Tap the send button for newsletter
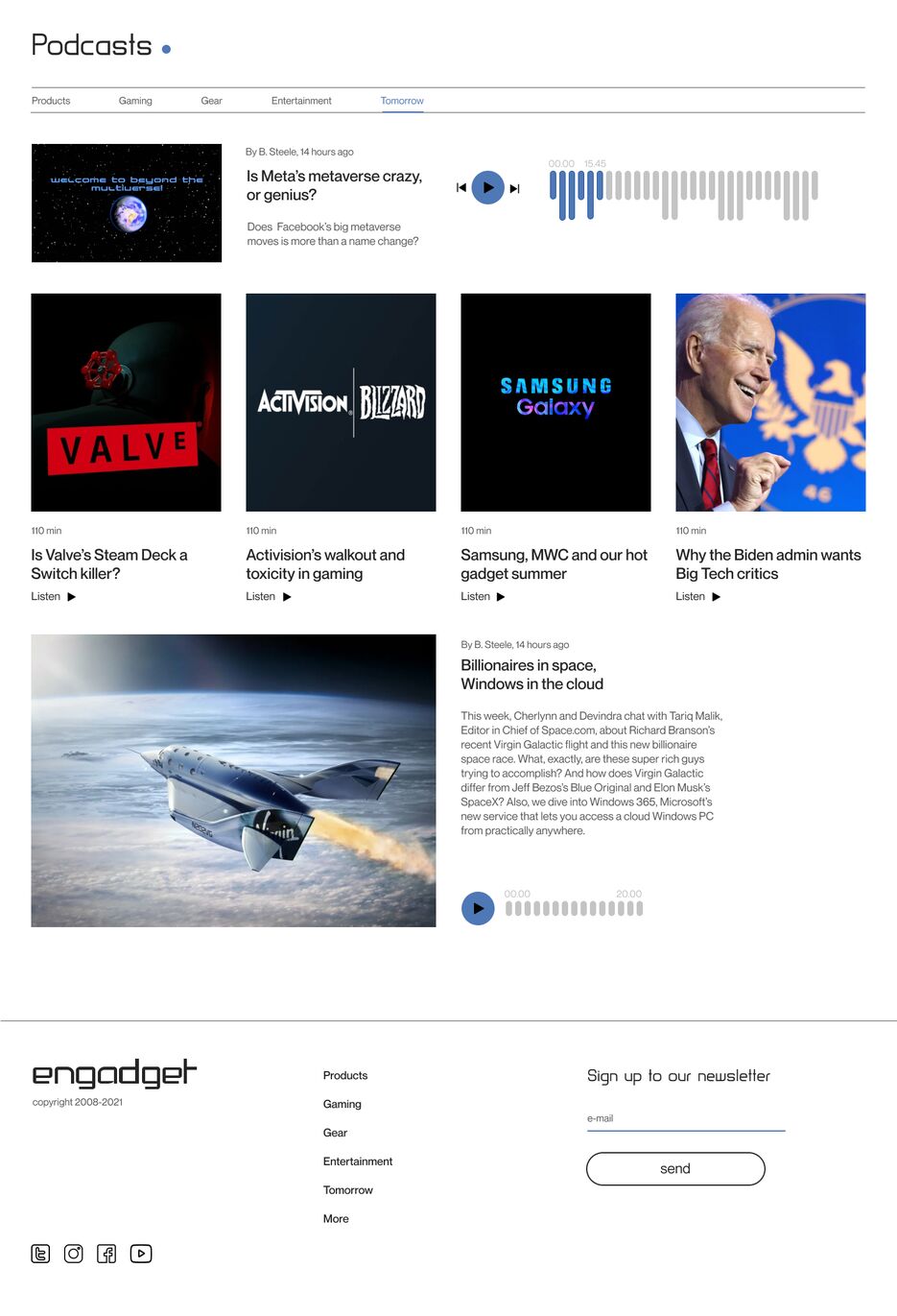 click(675, 1168)
